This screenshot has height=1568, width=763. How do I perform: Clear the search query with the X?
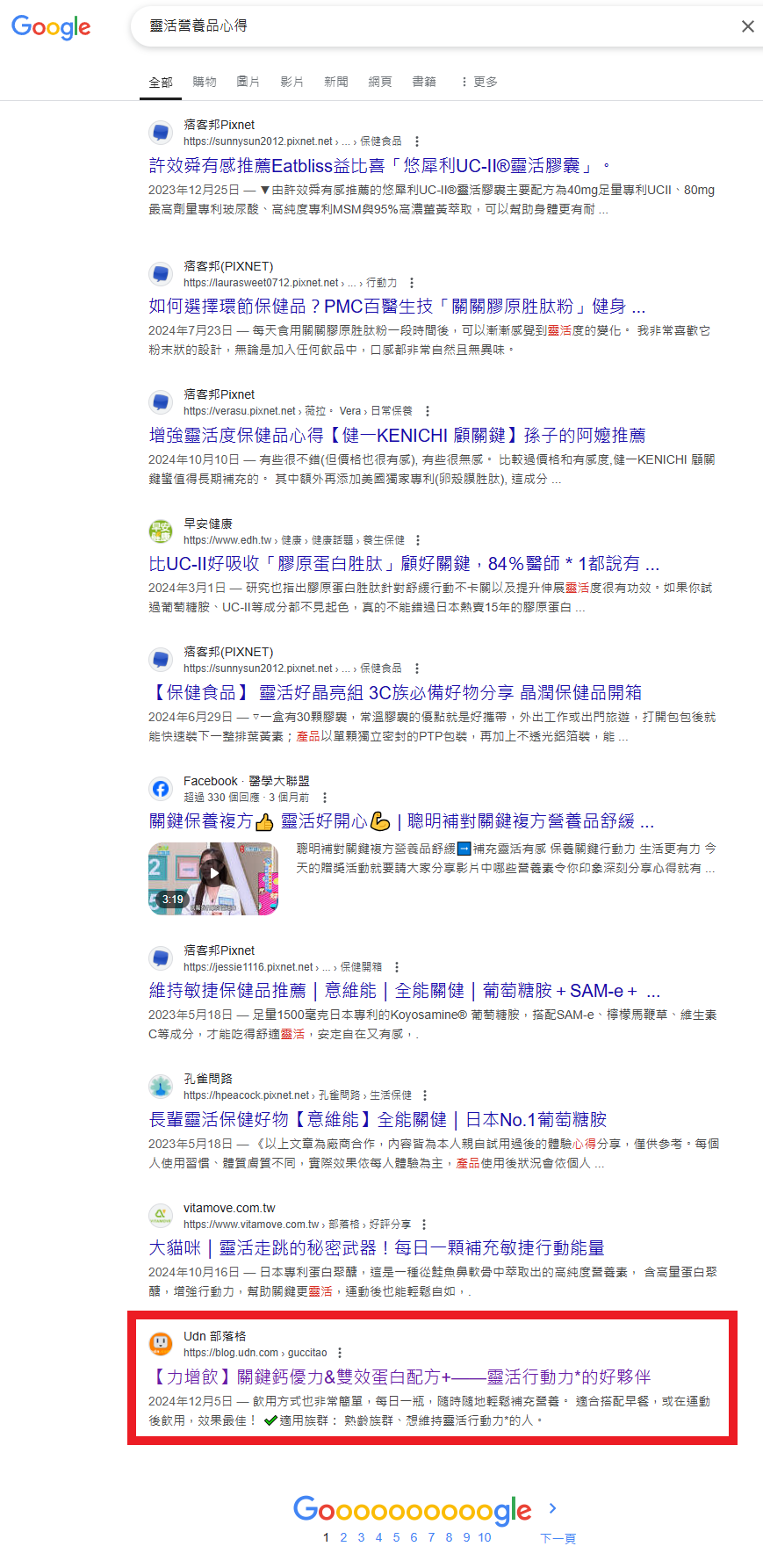747,26
